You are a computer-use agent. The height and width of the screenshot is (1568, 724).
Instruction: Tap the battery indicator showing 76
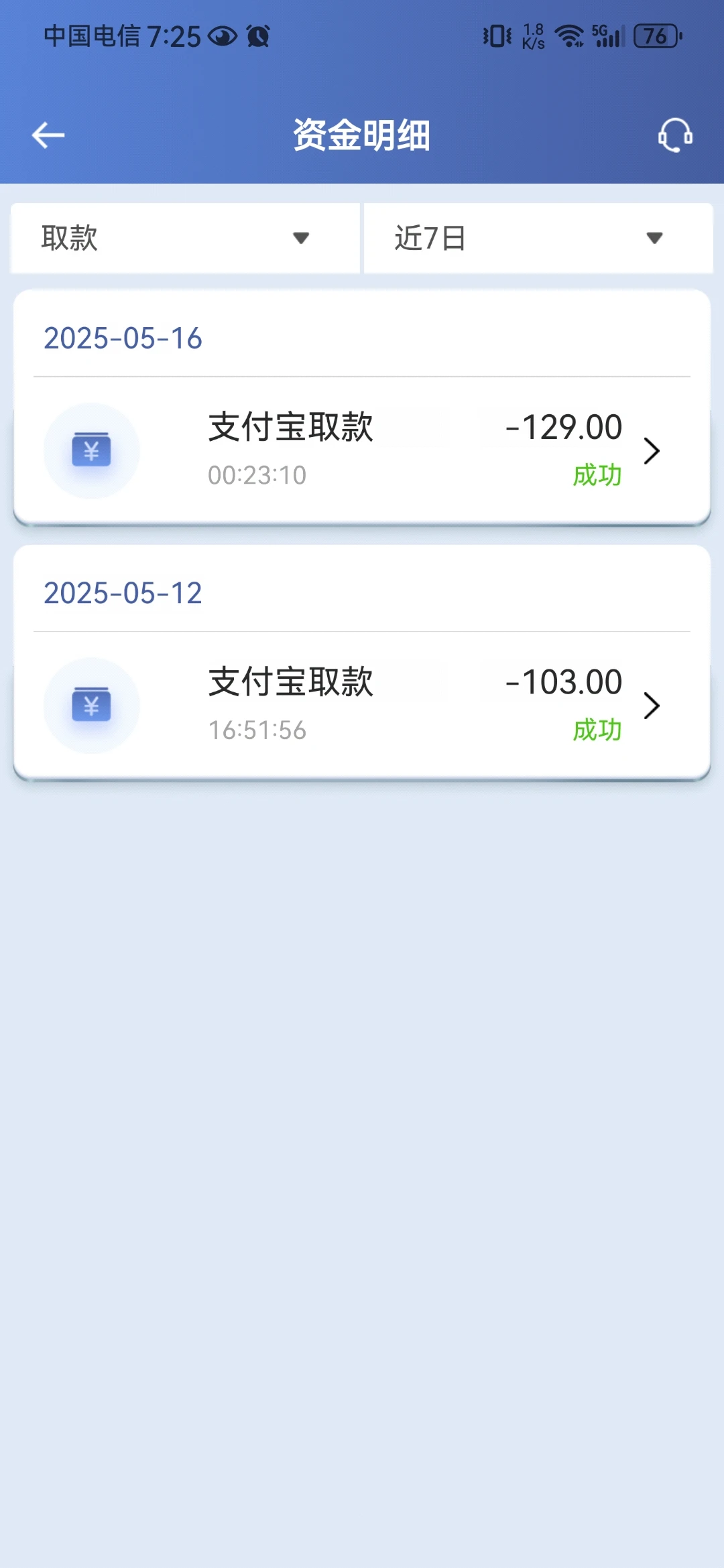pos(655,37)
